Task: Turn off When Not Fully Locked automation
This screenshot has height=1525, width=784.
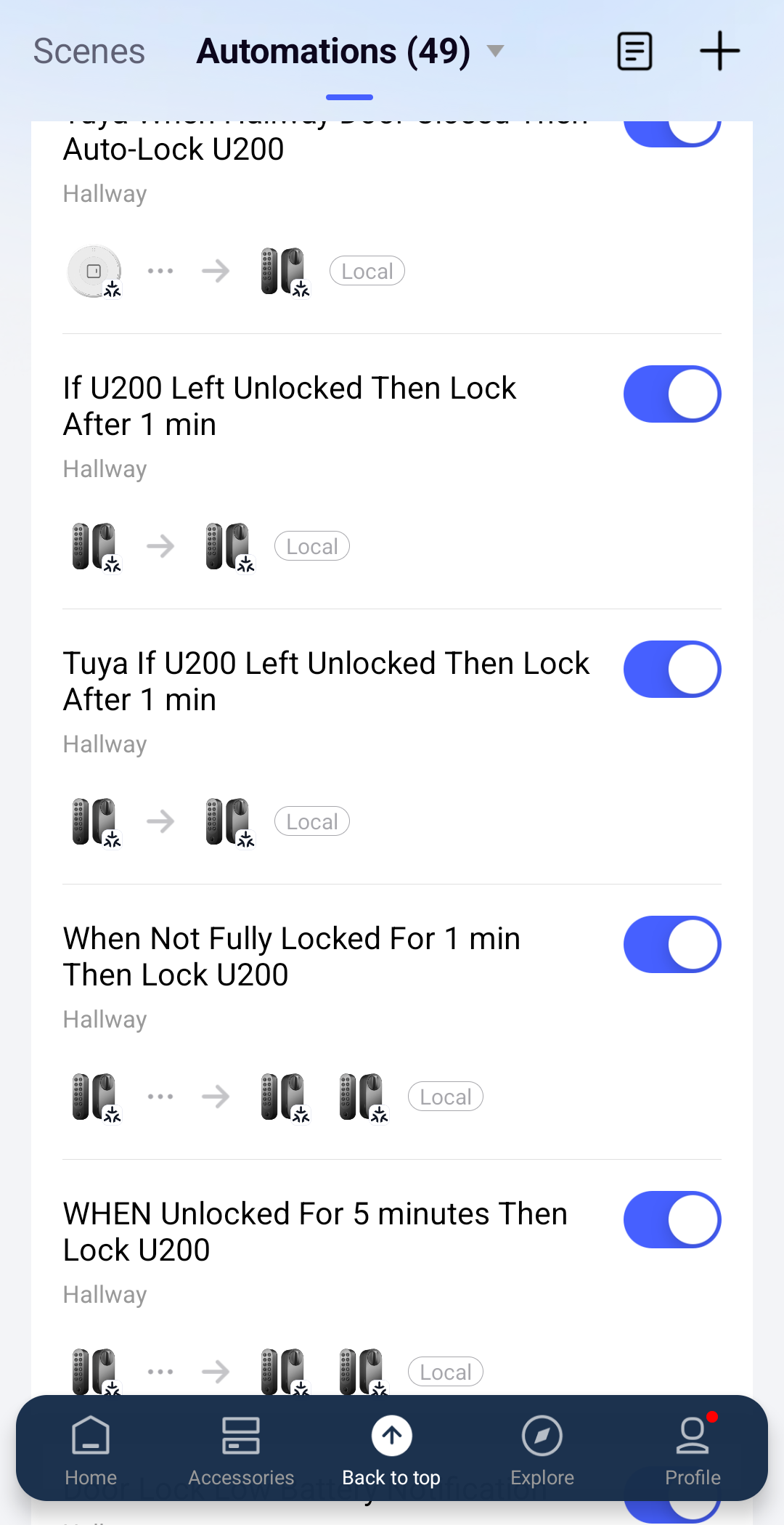Action: pyautogui.click(x=672, y=944)
